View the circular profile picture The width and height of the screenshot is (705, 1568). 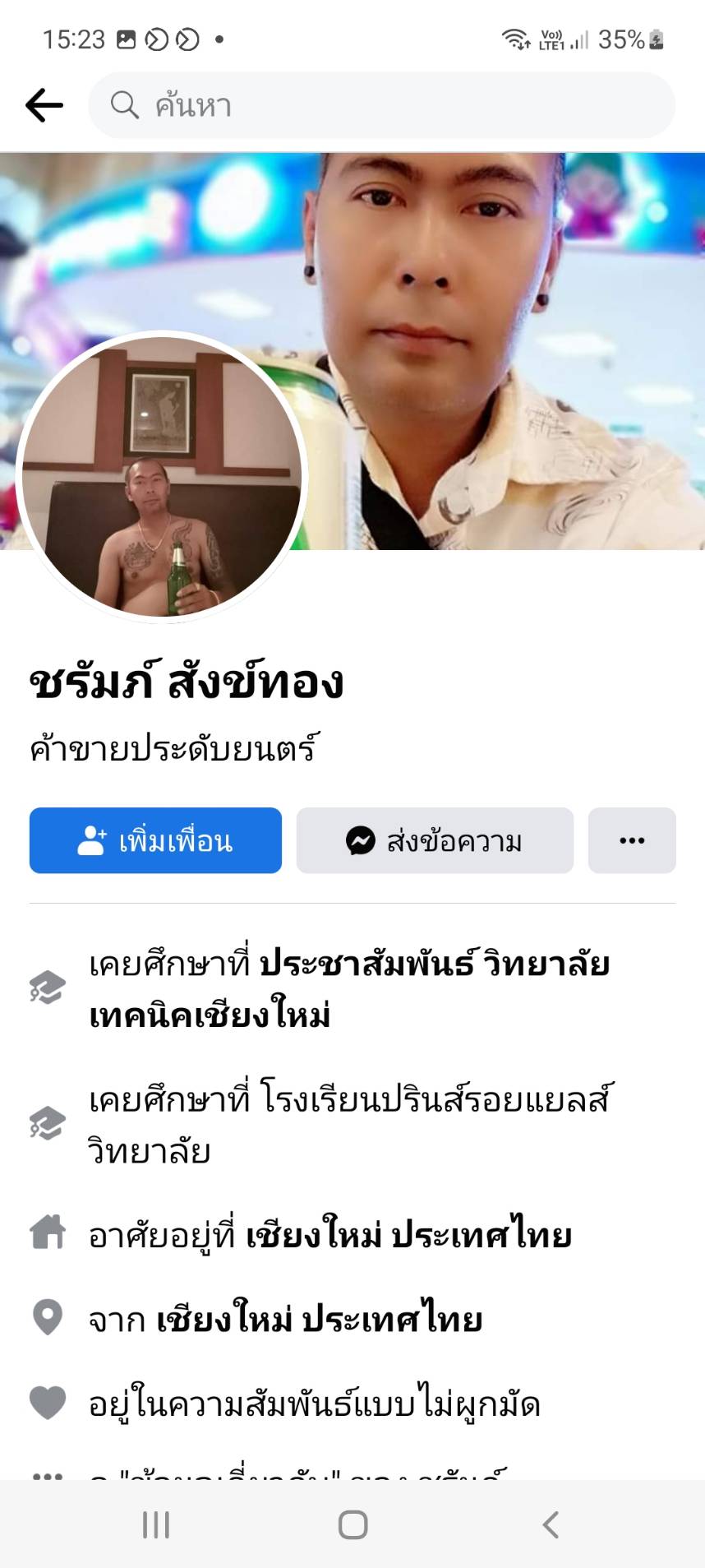162,477
